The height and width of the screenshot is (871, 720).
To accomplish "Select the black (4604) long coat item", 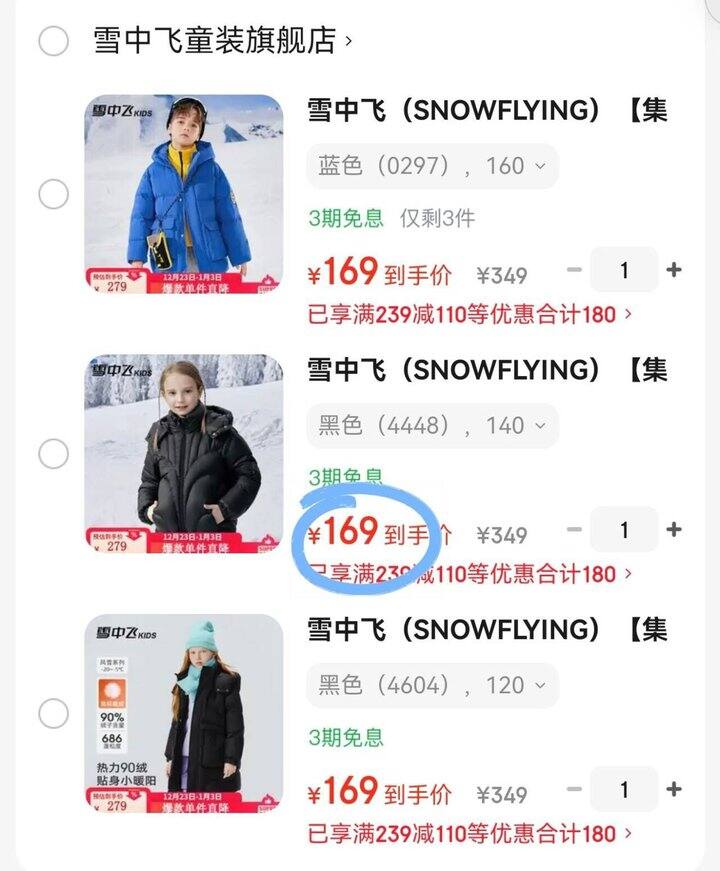I will [53, 714].
